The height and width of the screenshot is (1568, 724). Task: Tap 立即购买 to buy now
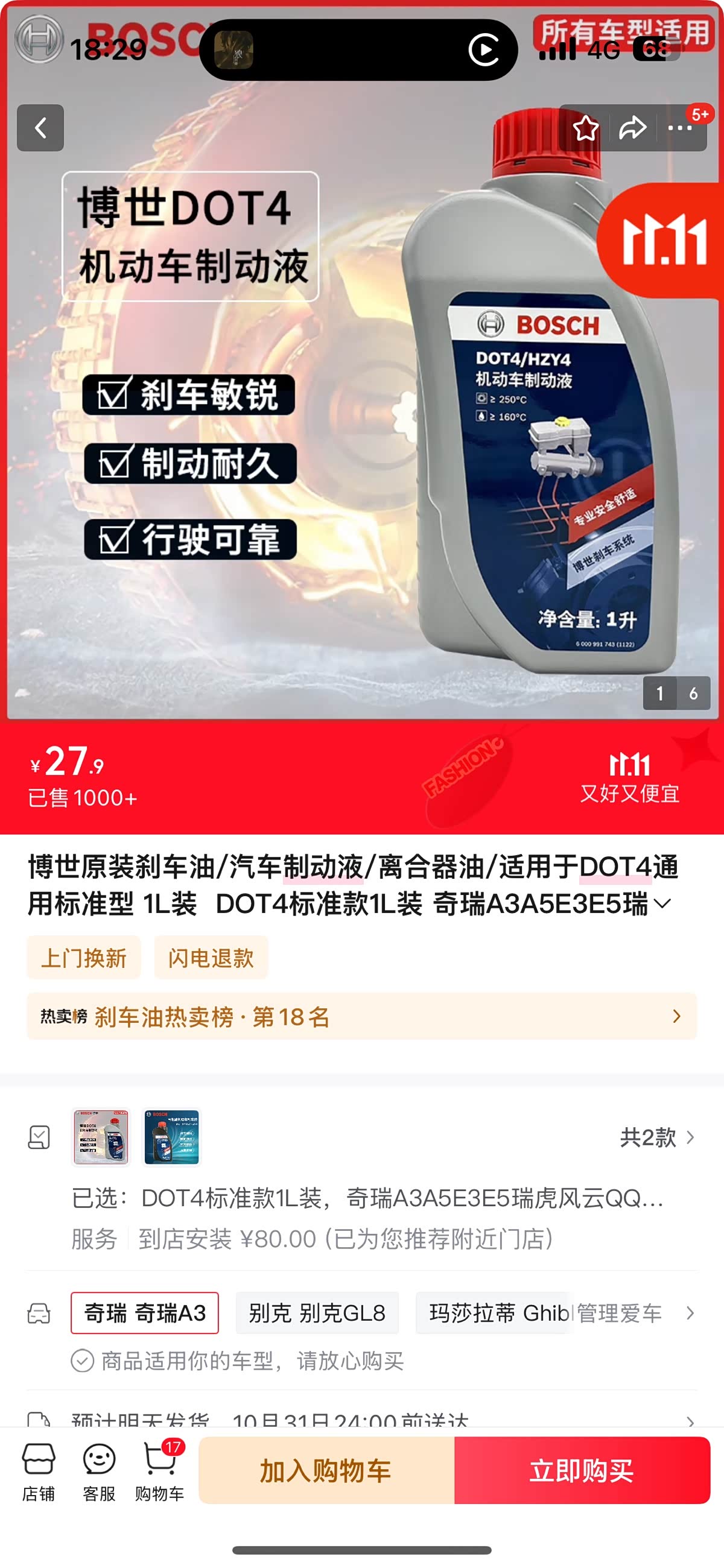582,1471
